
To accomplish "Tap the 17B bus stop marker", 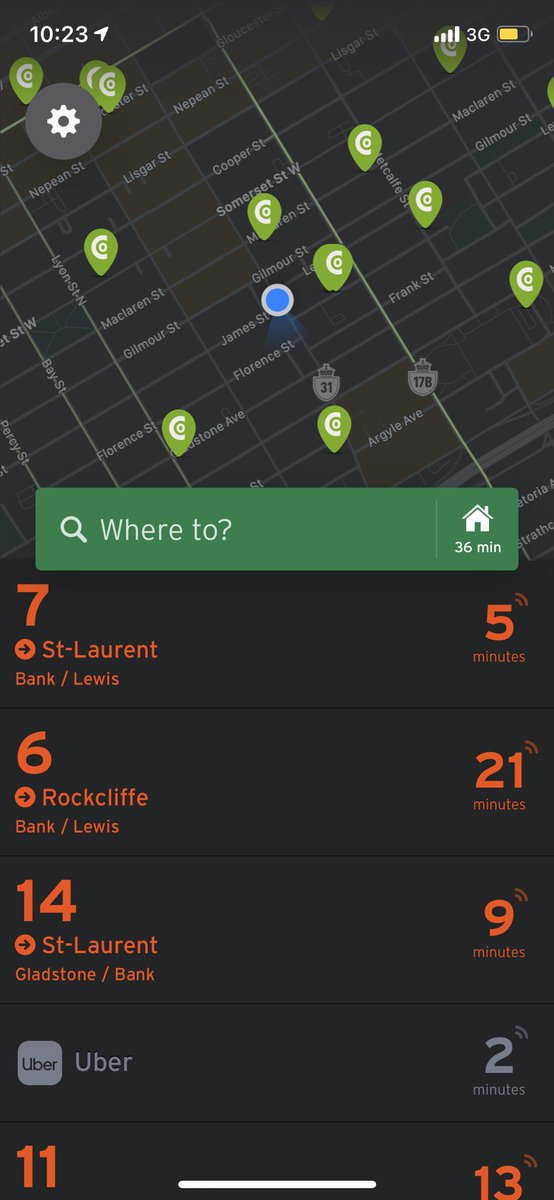I will click(x=423, y=377).
